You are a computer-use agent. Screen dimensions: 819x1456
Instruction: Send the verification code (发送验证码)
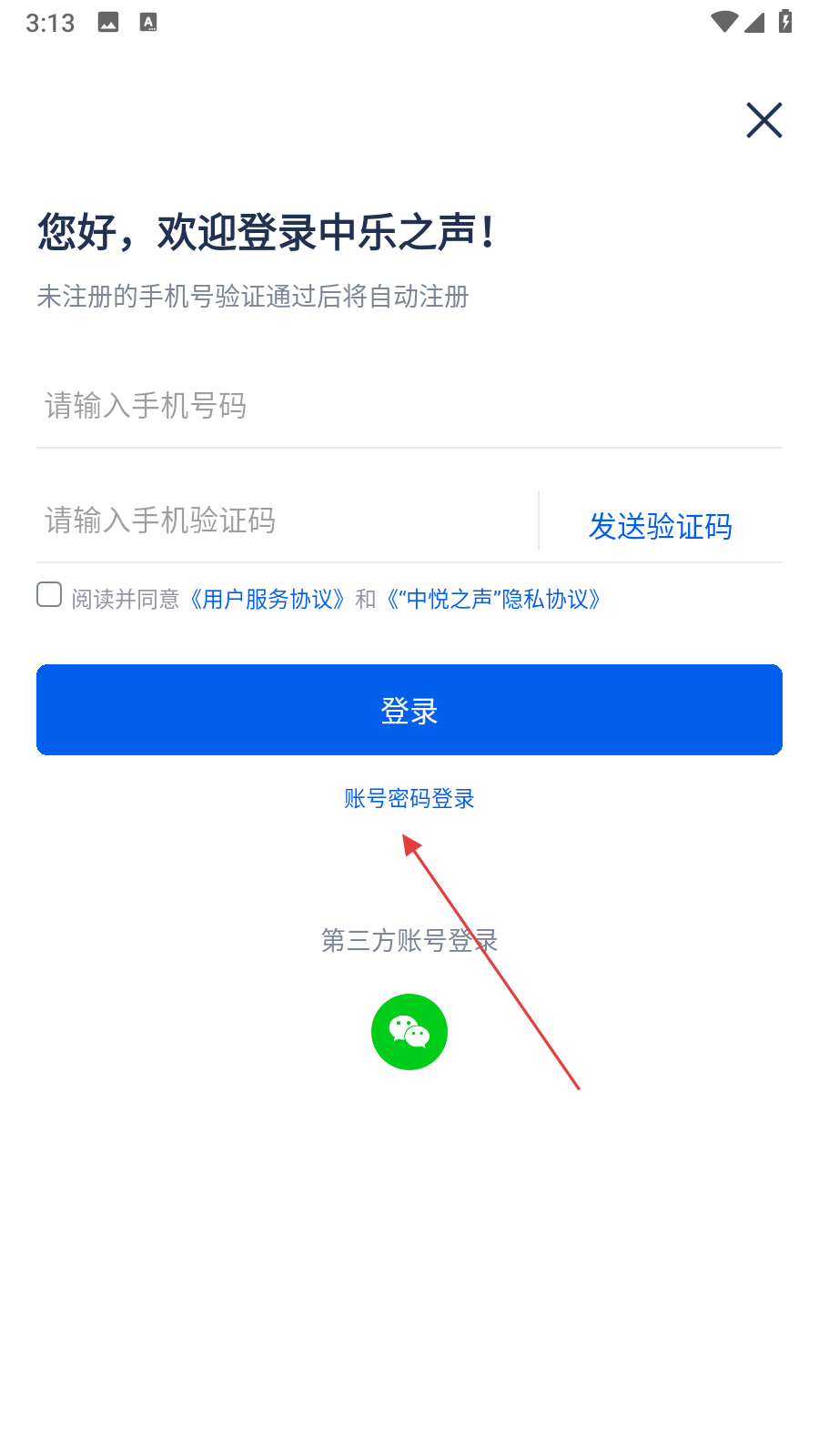pos(661,526)
